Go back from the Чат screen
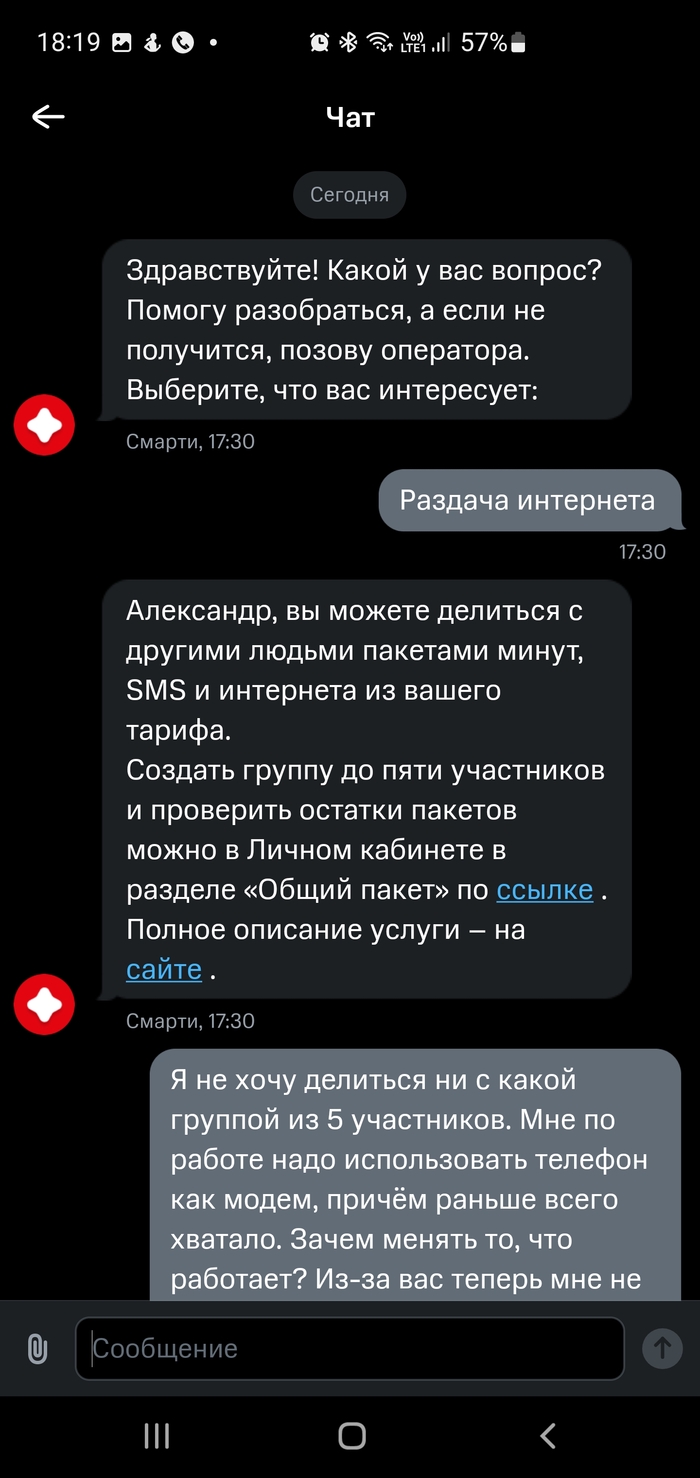The height and width of the screenshot is (1478, 700). tap(48, 117)
